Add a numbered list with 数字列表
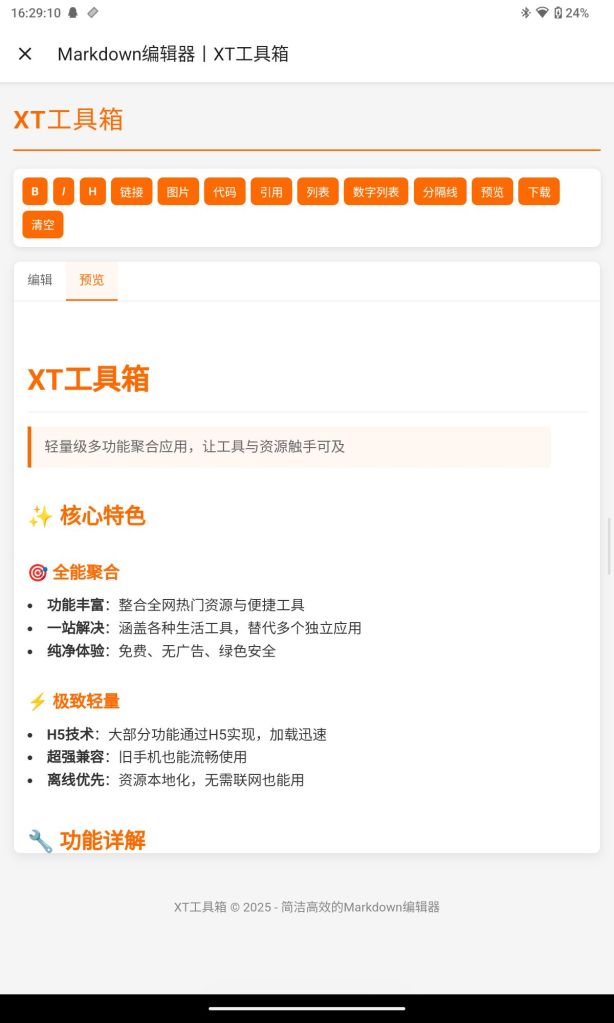The height and width of the screenshot is (1023, 614). coord(376,192)
